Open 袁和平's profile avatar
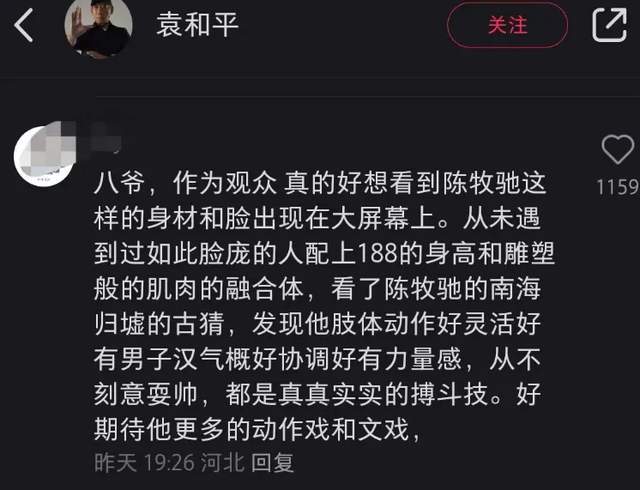The width and height of the screenshot is (640, 490). point(98,26)
